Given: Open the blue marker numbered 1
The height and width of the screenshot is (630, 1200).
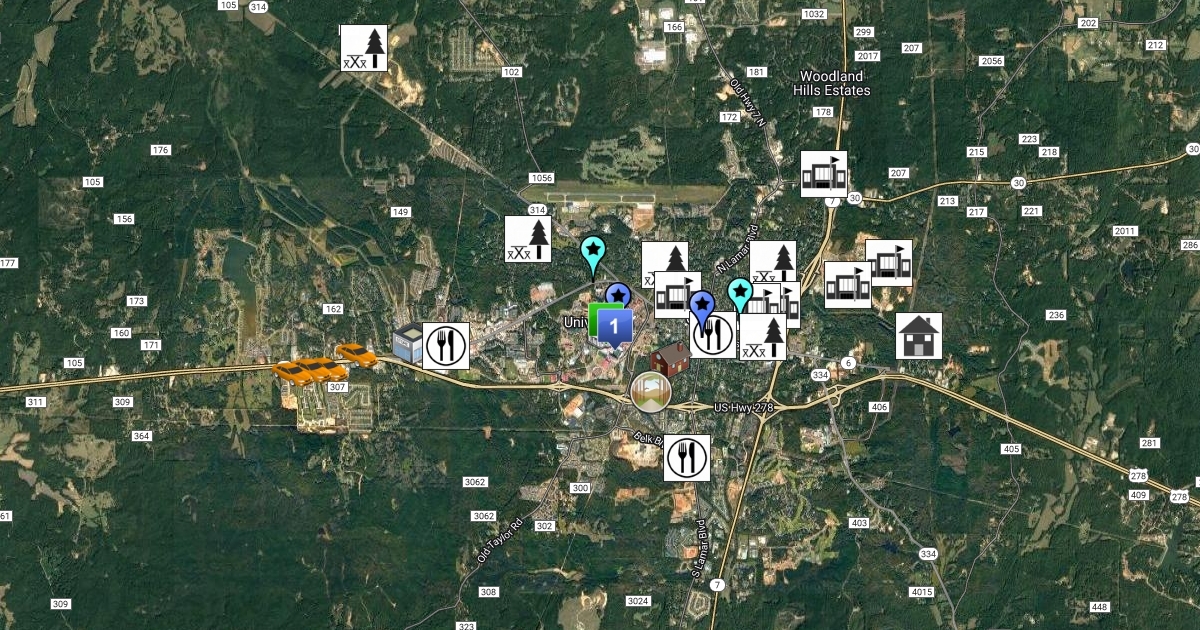Looking at the screenshot, I should (x=614, y=325).
